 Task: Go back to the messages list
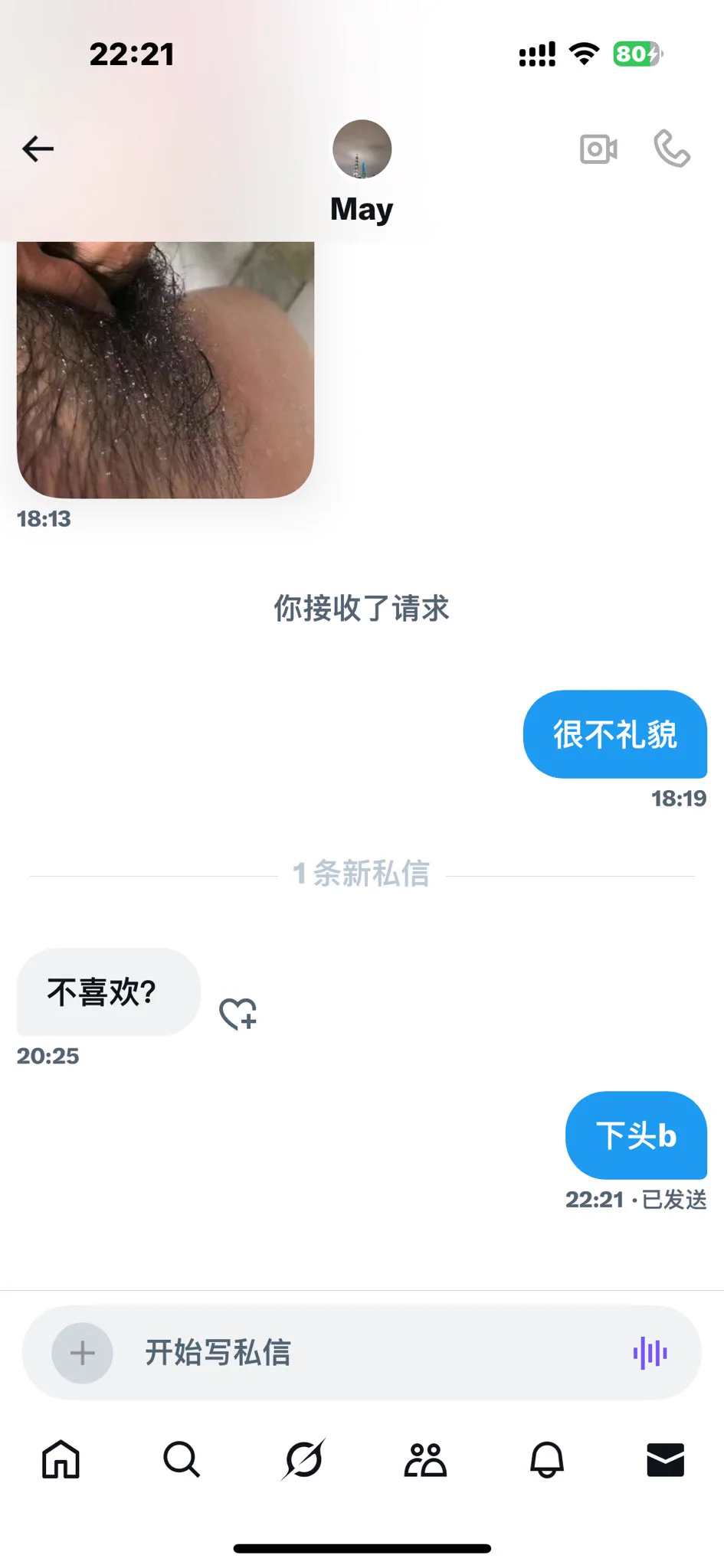(x=38, y=149)
